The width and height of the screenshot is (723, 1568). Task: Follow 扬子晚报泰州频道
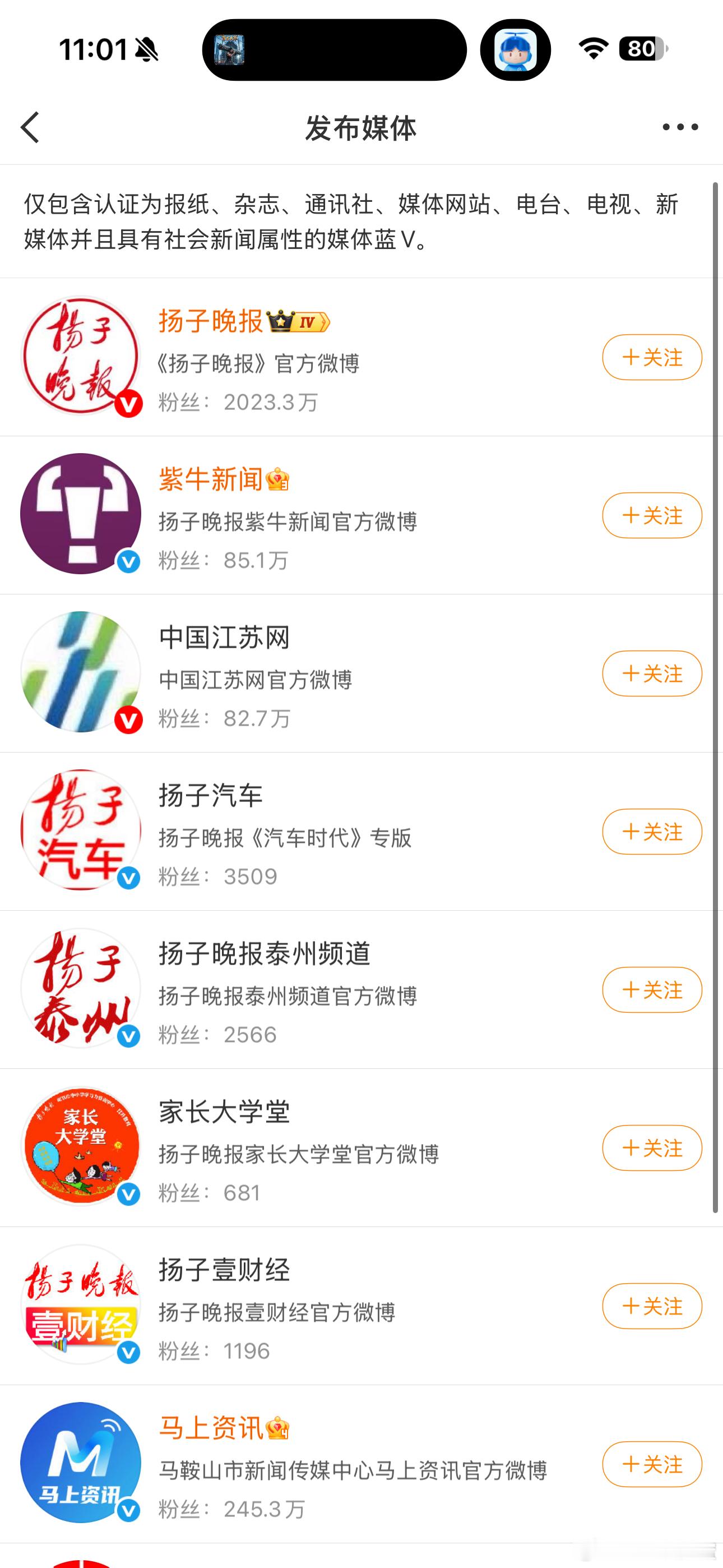coord(652,990)
